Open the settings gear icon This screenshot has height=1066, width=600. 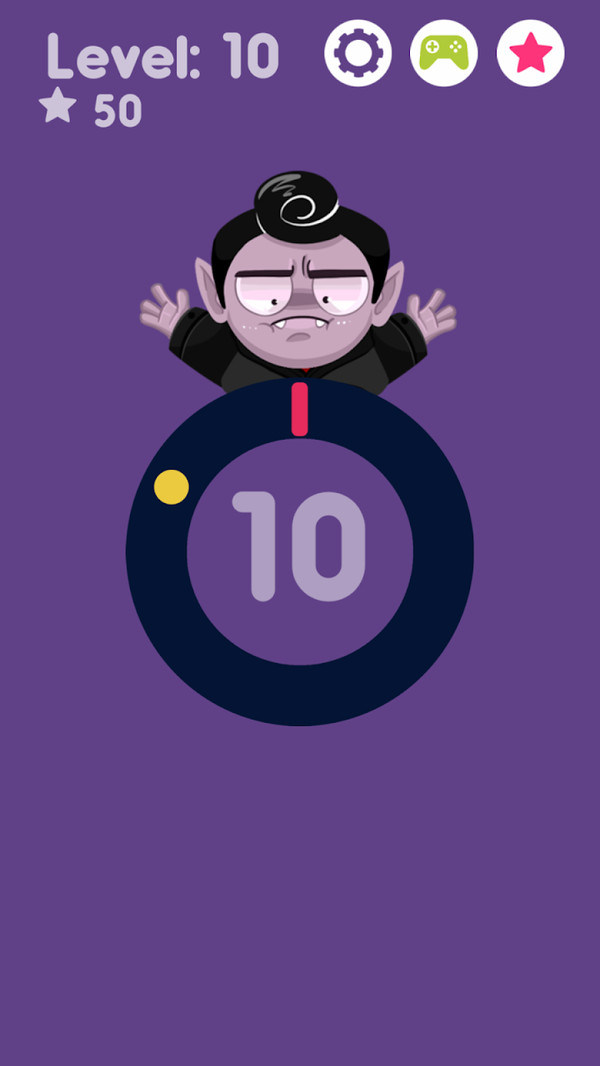[358, 53]
